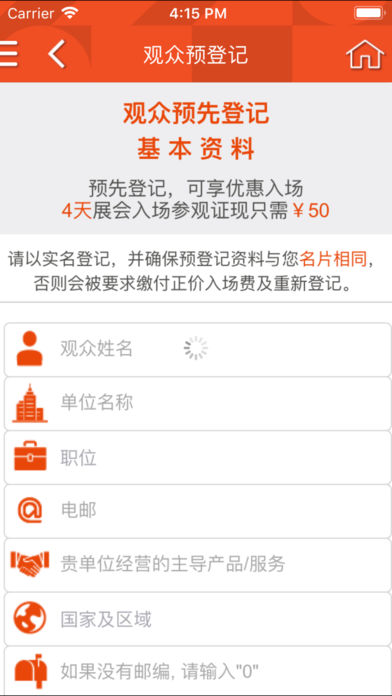
Task: Fill in the 电邮 field
Action: pyautogui.click(x=198, y=511)
